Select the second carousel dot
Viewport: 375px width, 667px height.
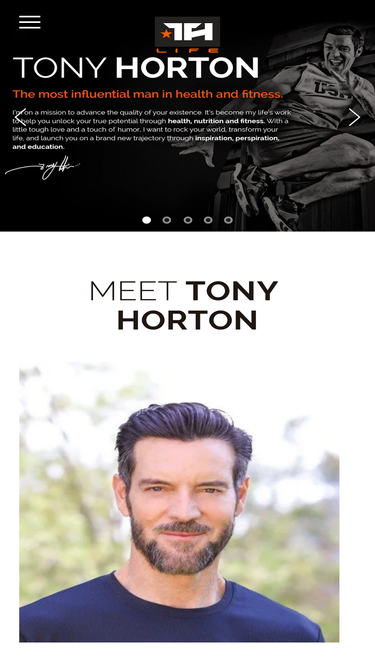tap(167, 220)
